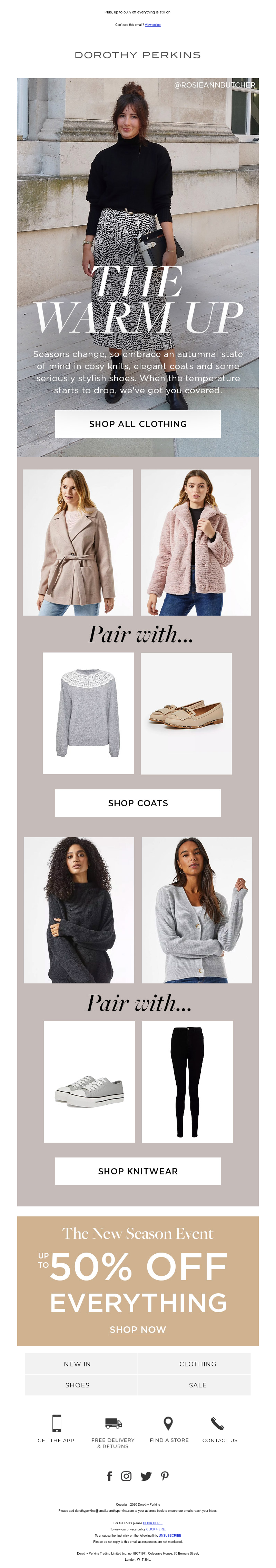View the black skinny jeans
Viewport: 276px width, 1568px height.
pyautogui.click(x=187, y=1081)
